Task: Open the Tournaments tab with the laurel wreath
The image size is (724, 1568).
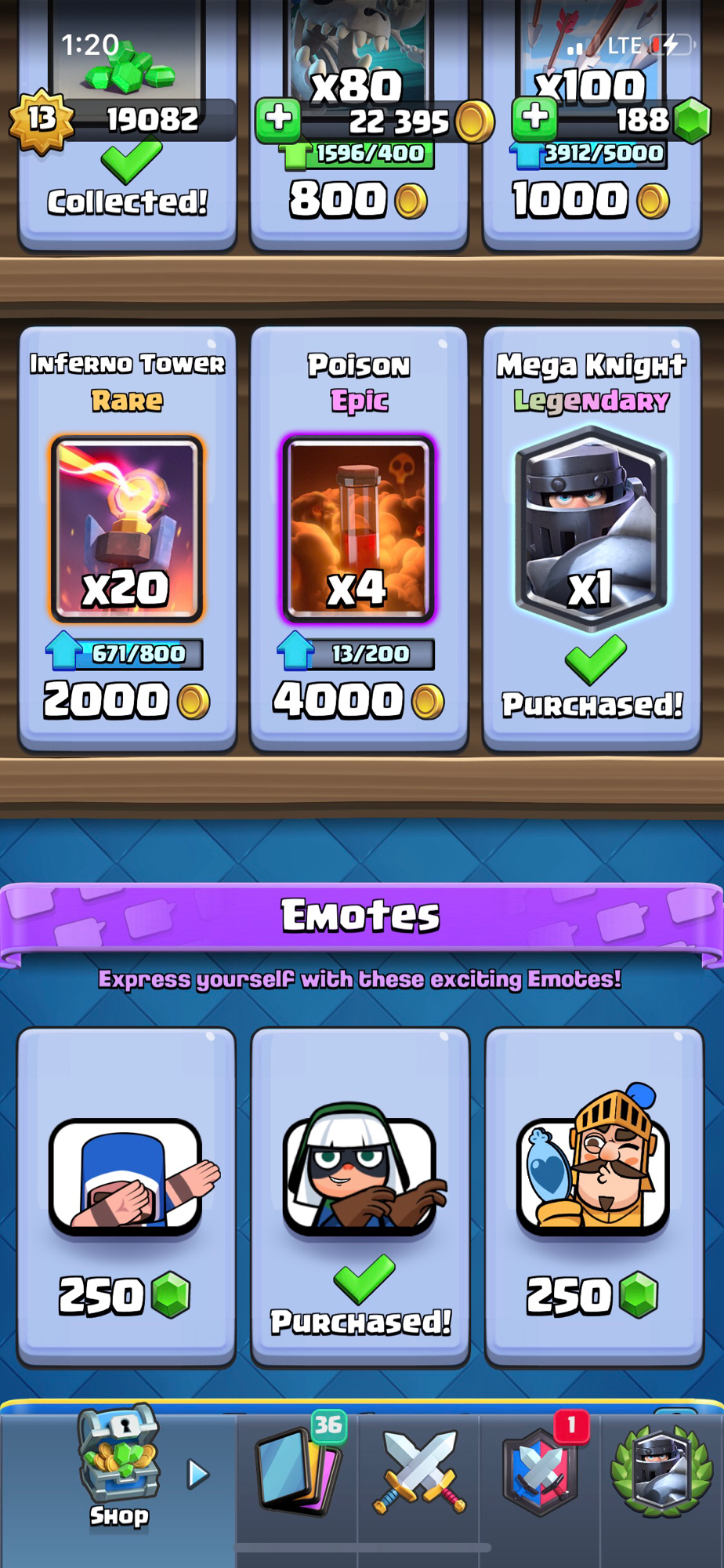Action: pyautogui.click(x=662, y=1472)
